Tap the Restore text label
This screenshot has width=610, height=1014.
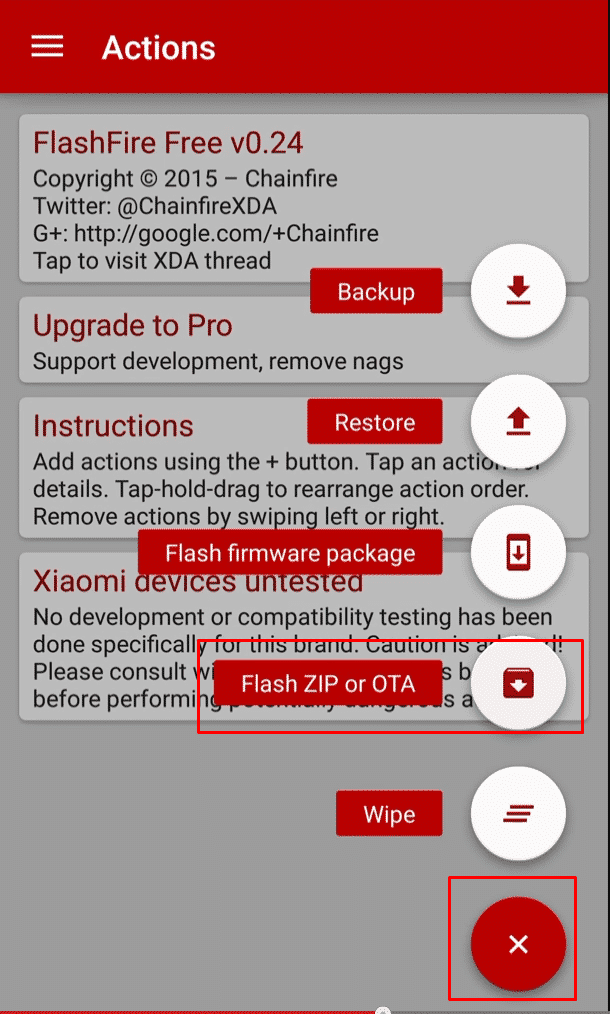pos(375,422)
